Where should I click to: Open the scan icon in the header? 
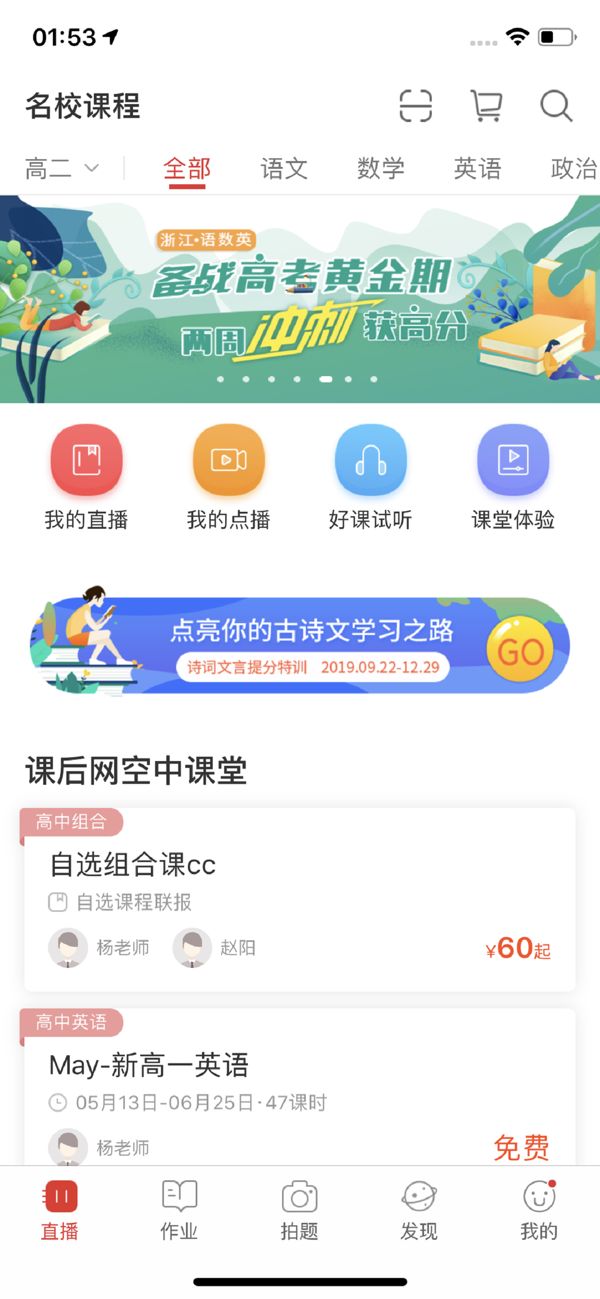click(x=415, y=105)
